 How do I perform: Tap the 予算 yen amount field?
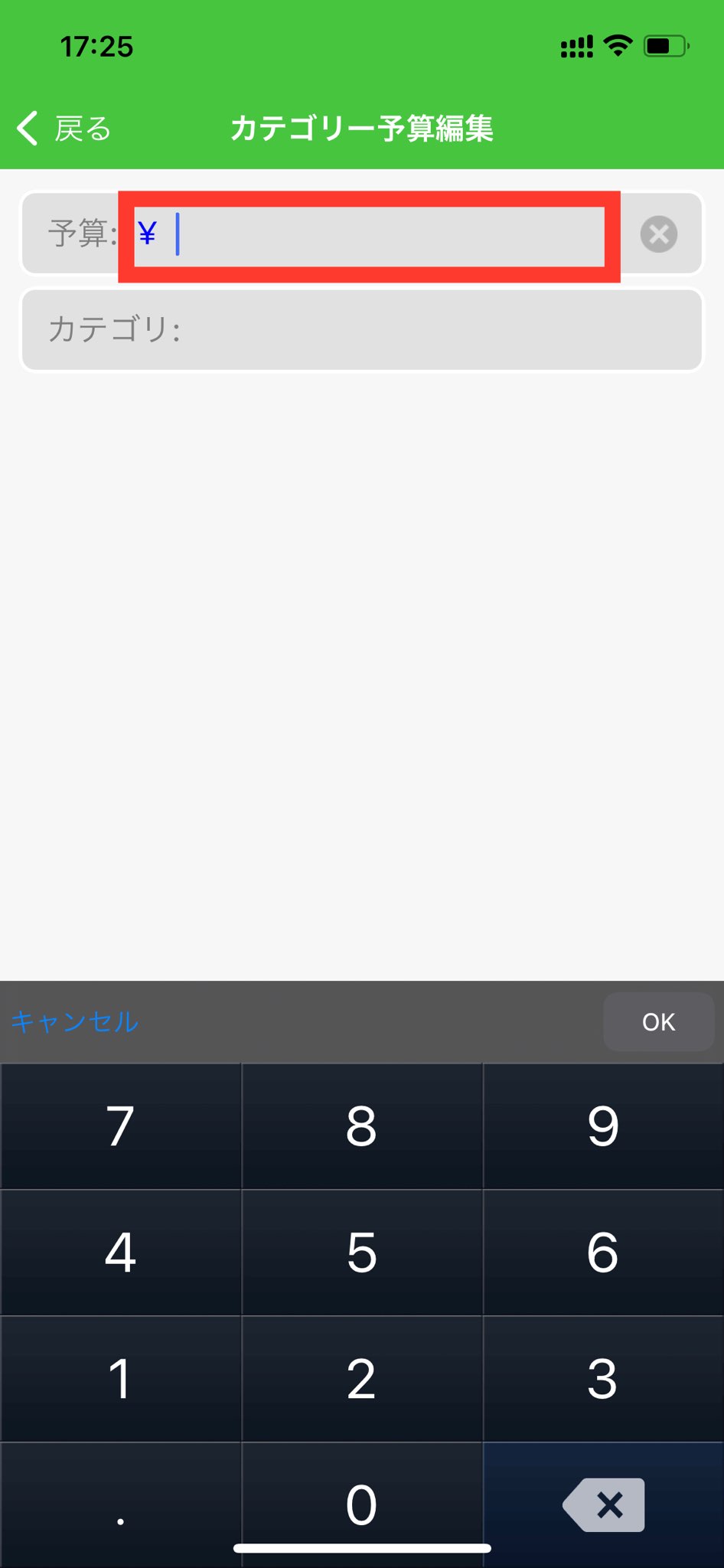coord(369,234)
